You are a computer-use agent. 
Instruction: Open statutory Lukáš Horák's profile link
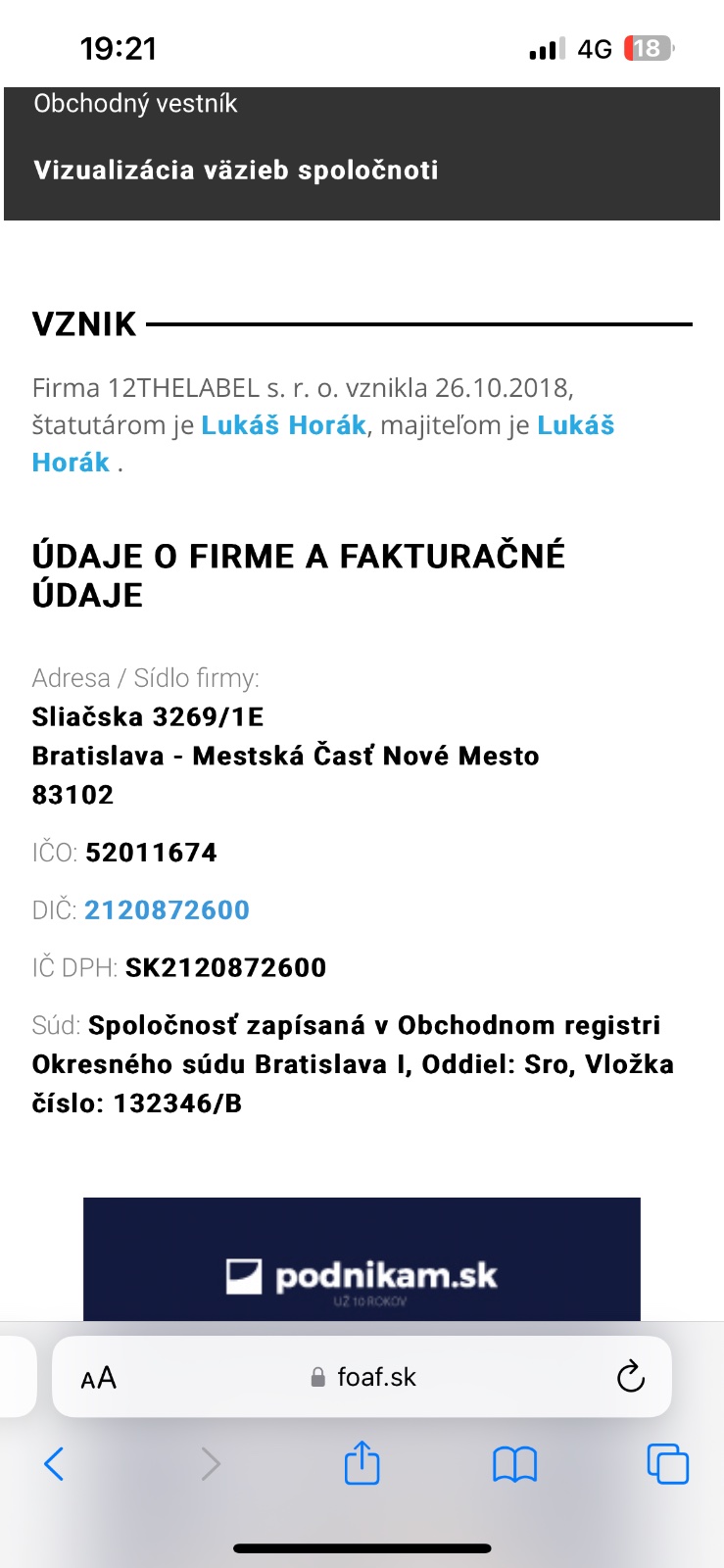(x=283, y=425)
